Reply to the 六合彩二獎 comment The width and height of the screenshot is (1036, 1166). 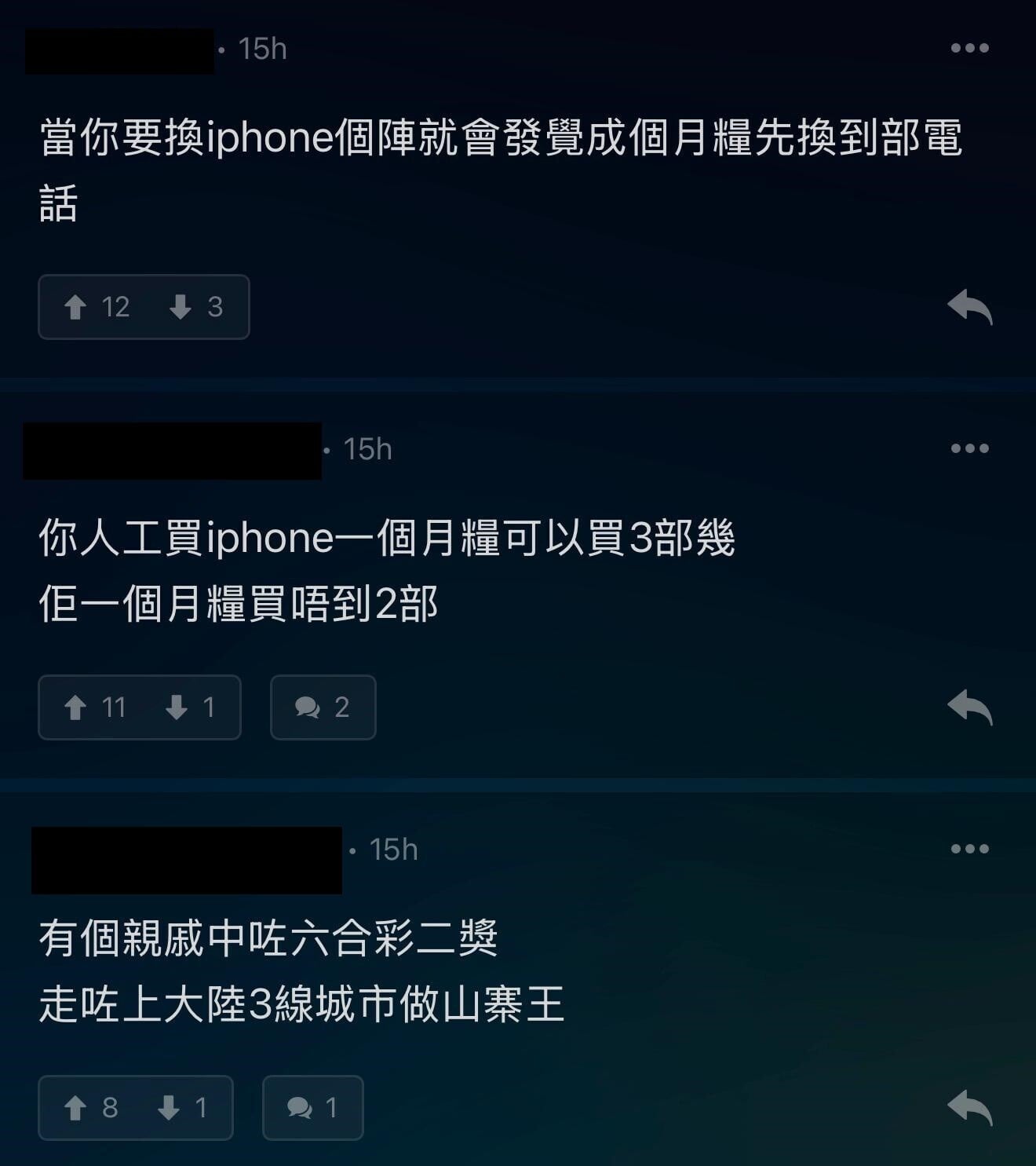pos(970,1107)
